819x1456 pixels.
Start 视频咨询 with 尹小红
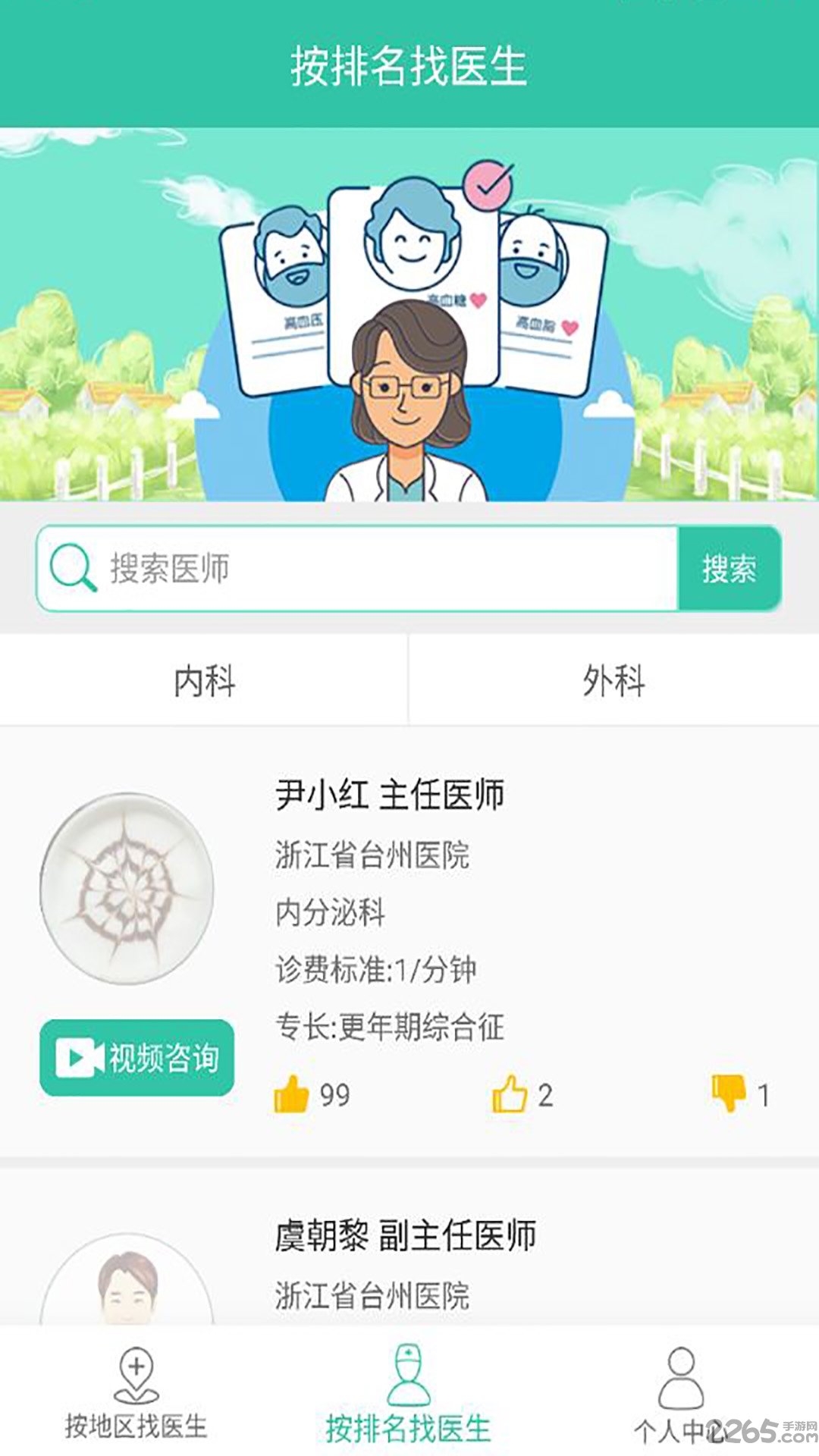pos(136,1057)
